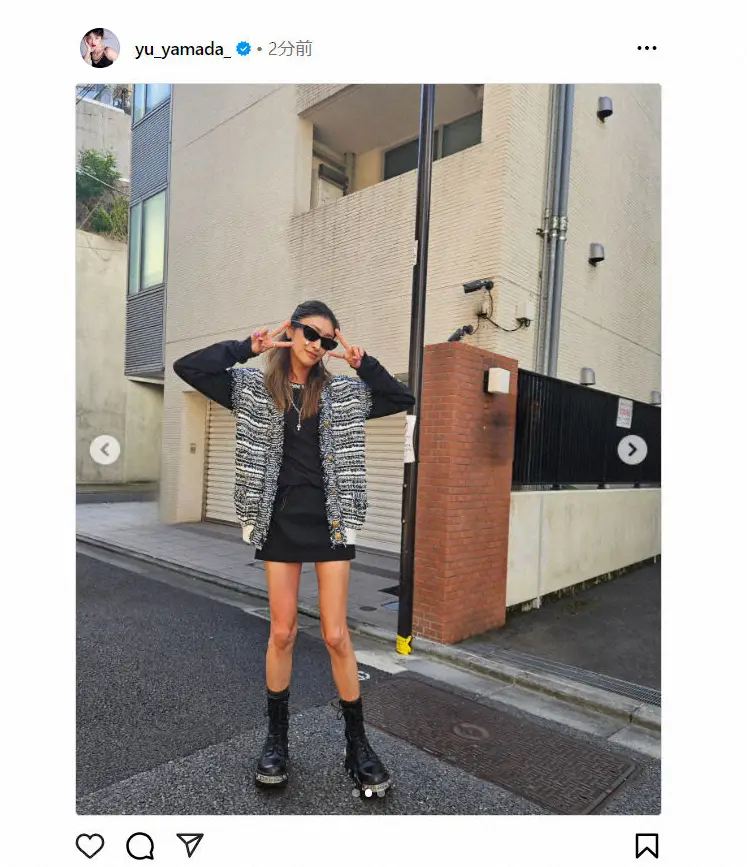This screenshot has width=747, height=867.
Task: Go to the previous photo in carousel
Action: click(105, 450)
